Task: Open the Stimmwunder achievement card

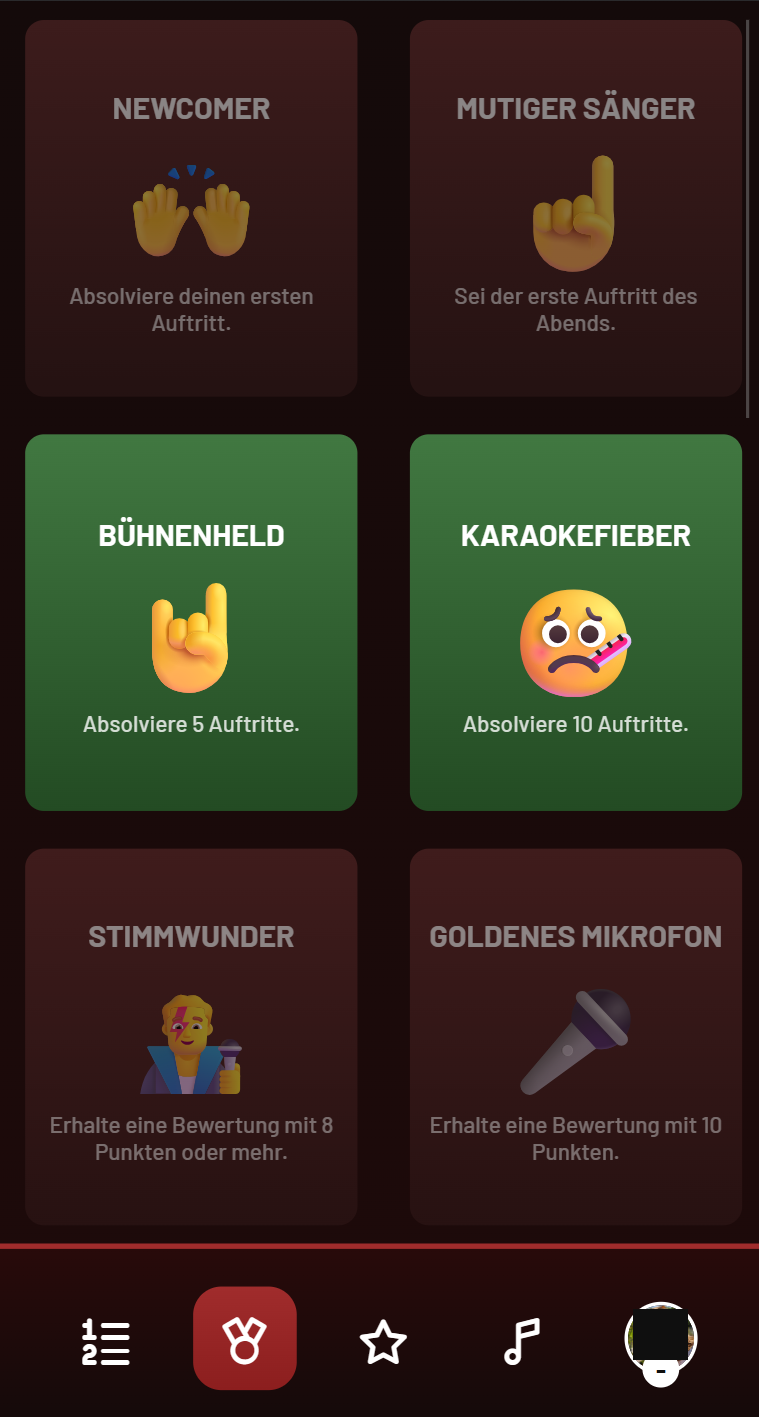Action: 191,1037
